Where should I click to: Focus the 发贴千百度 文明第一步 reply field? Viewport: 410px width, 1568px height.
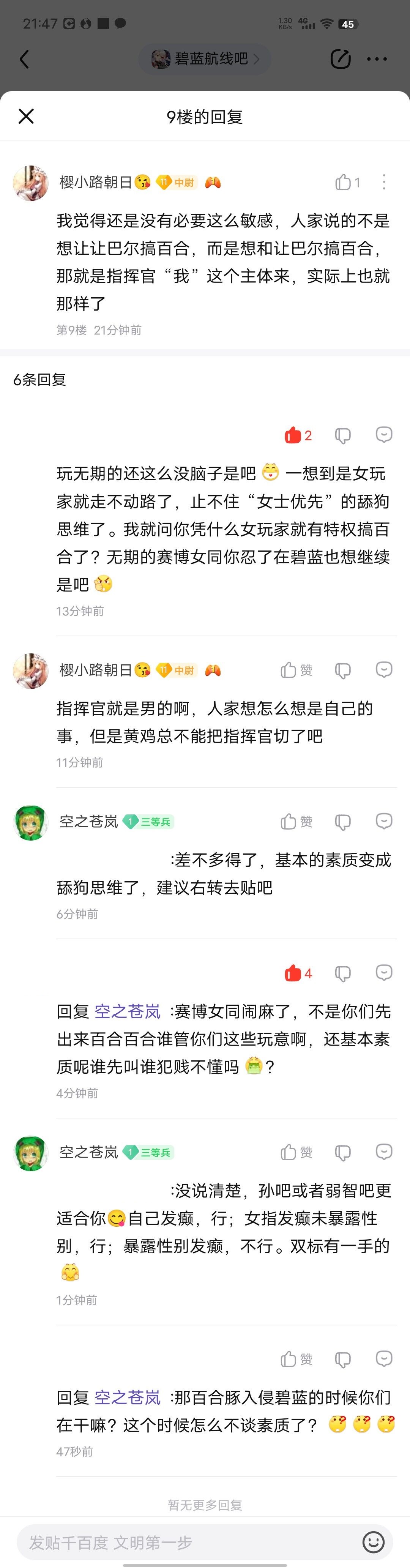pyautogui.click(x=183, y=1542)
